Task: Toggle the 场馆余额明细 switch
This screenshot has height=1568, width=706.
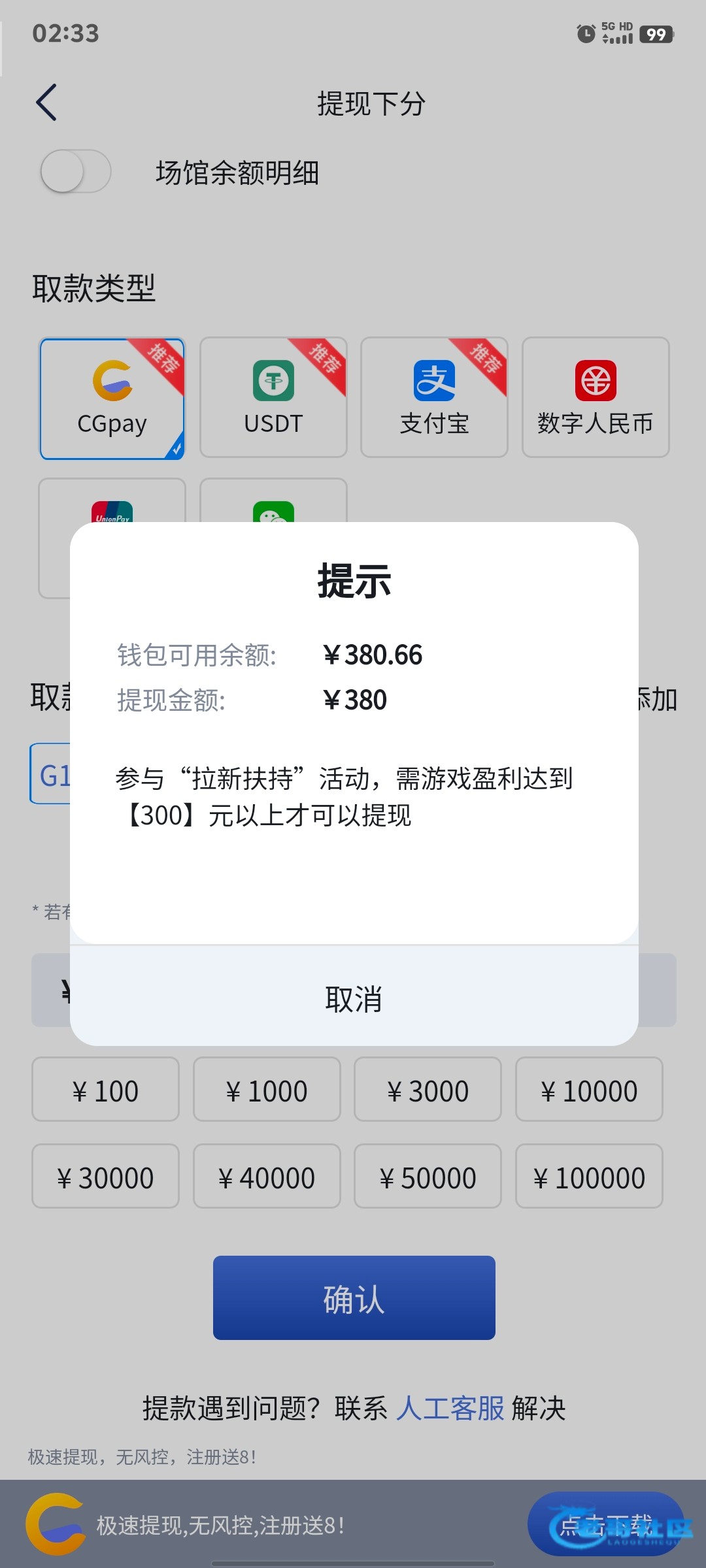Action: click(76, 172)
